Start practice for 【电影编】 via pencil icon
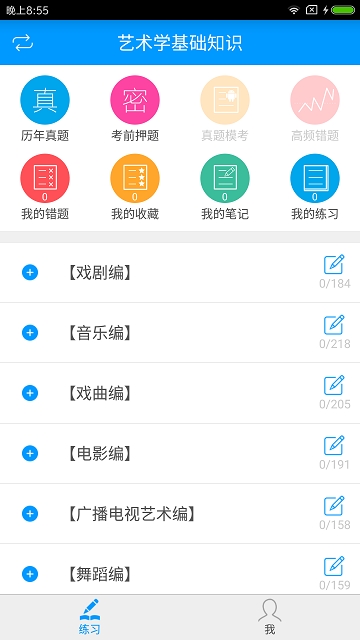This screenshot has height=640, width=360. [x=334, y=445]
